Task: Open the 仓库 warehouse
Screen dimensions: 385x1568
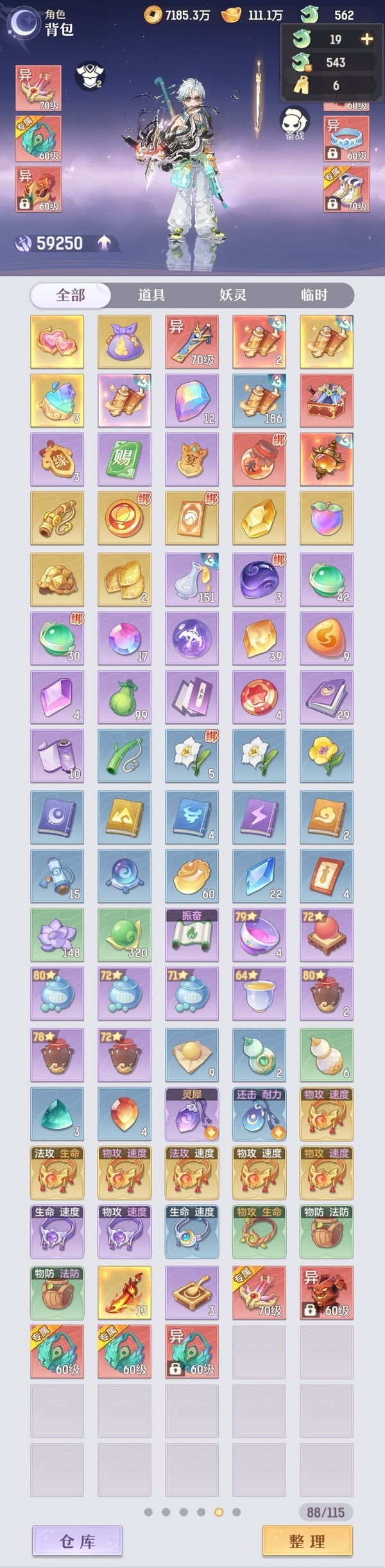Action: click(x=77, y=1541)
